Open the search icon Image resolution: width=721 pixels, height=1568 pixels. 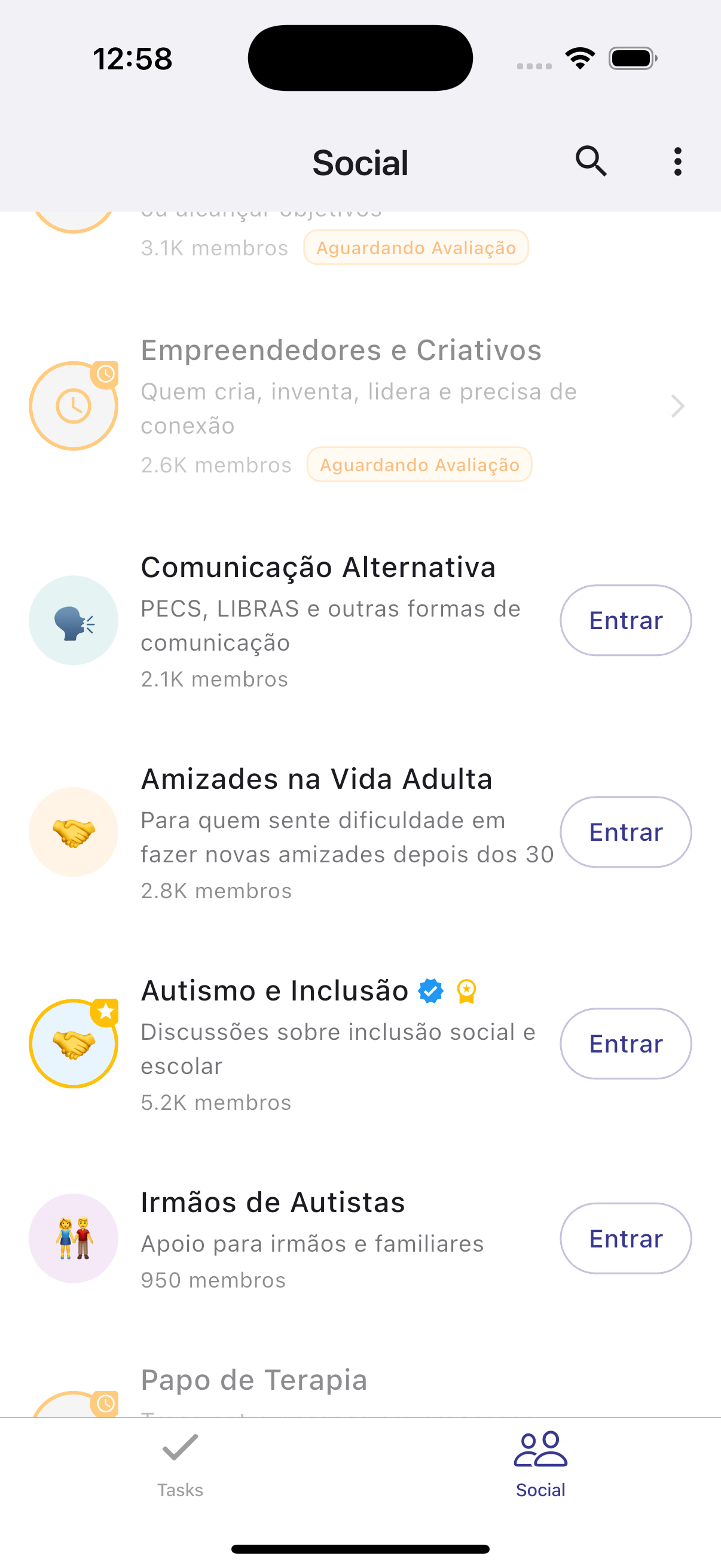591,162
